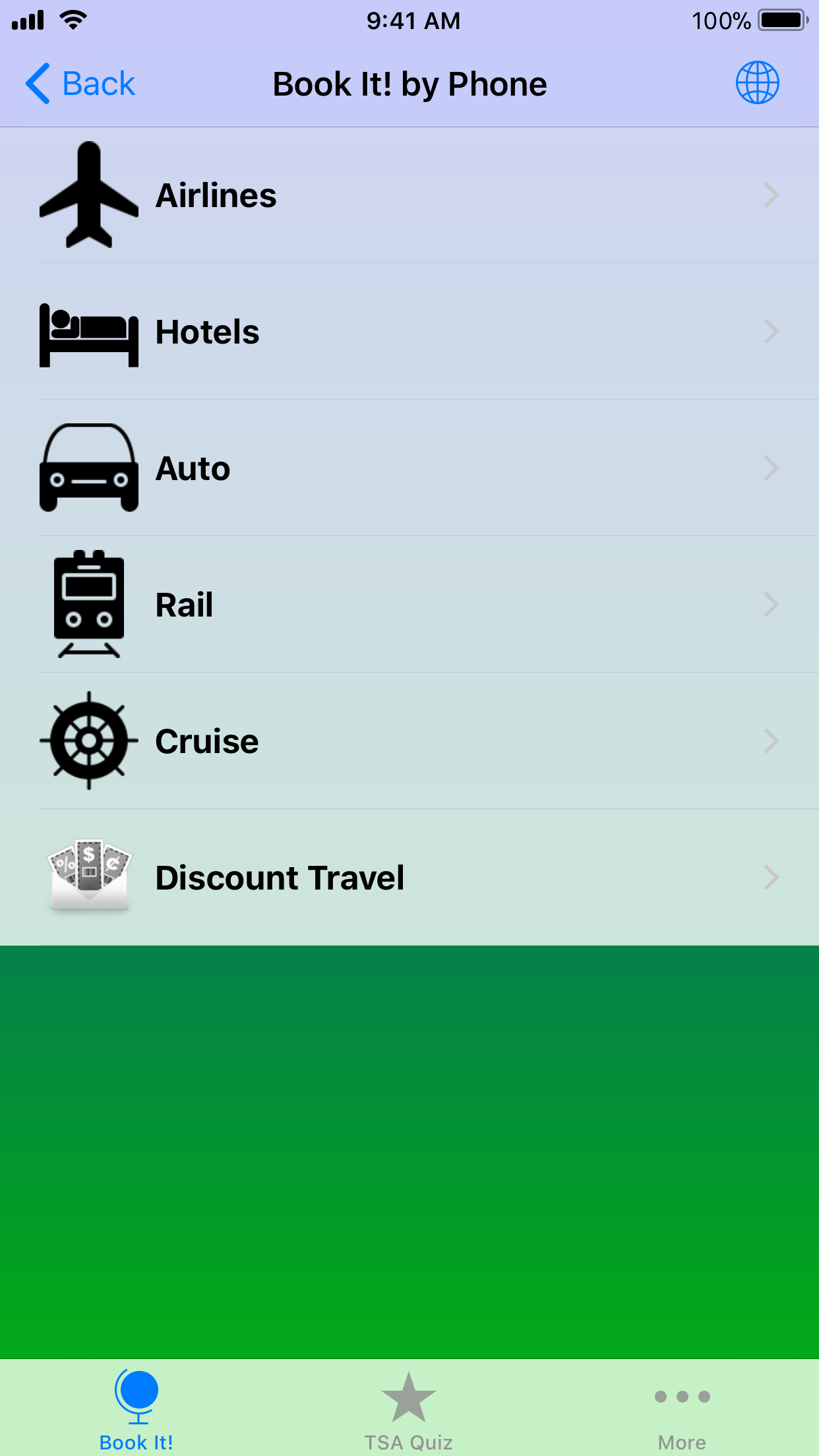This screenshot has height=1456, width=819.
Task: View Discount Travel options
Action: [x=409, y=878]
